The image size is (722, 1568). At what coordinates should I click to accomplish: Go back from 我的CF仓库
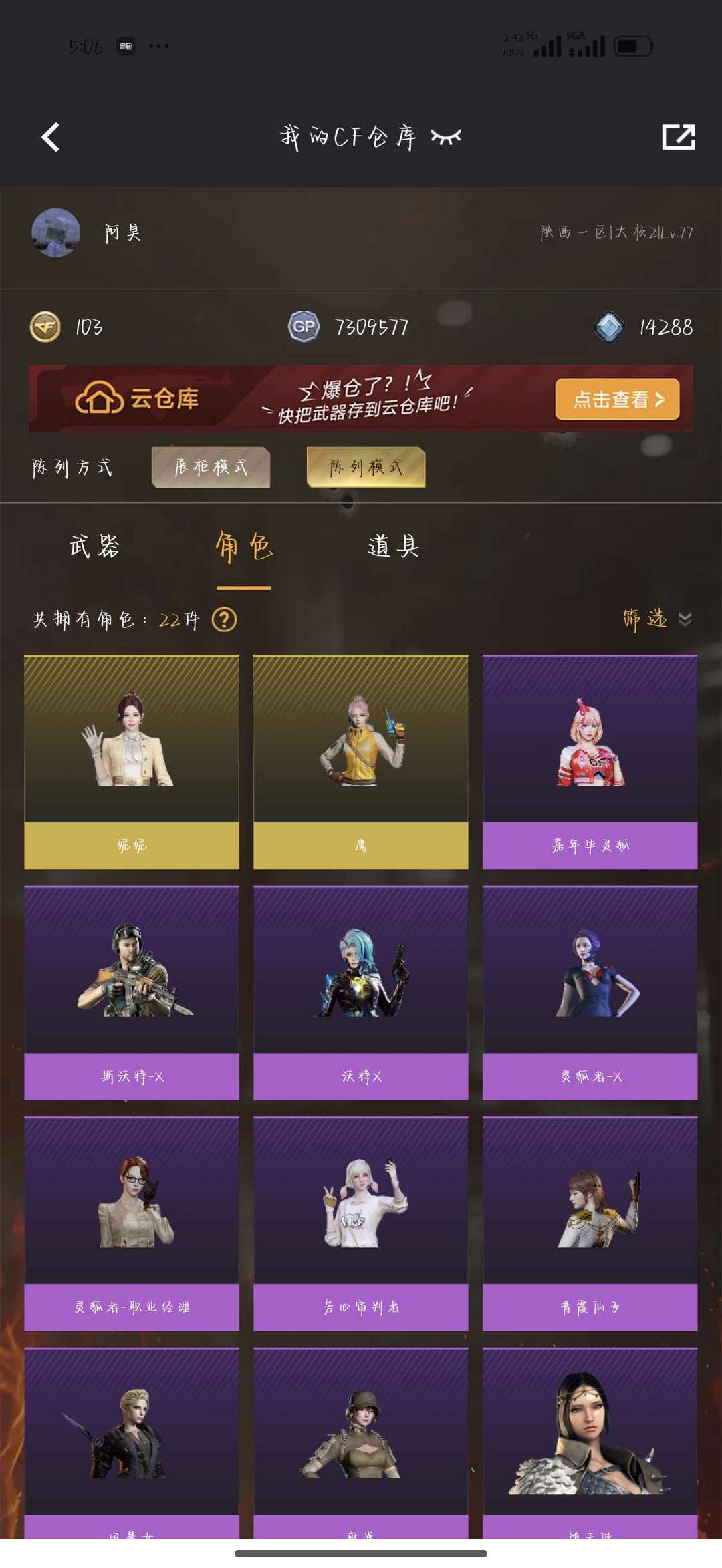pos(51,137)
